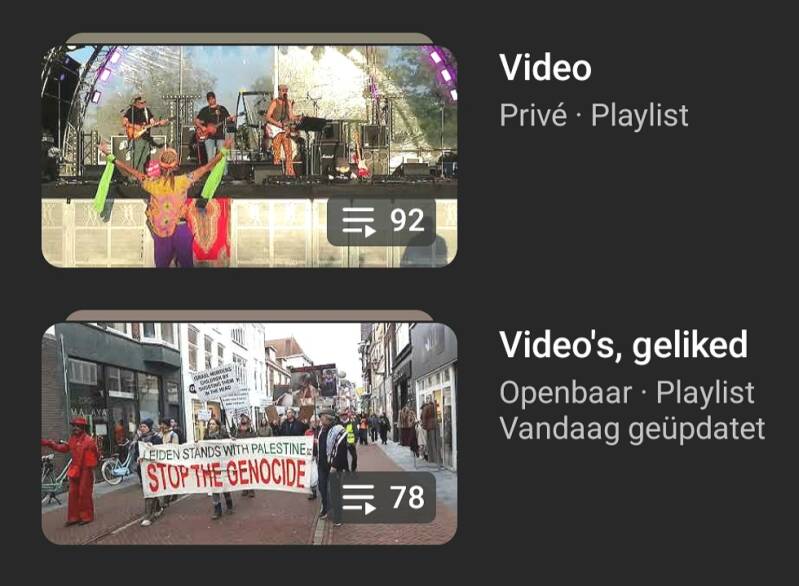Open the Video's, geliked playlist thumbnail
799x586 pixels.
click(x=248, y=432)
